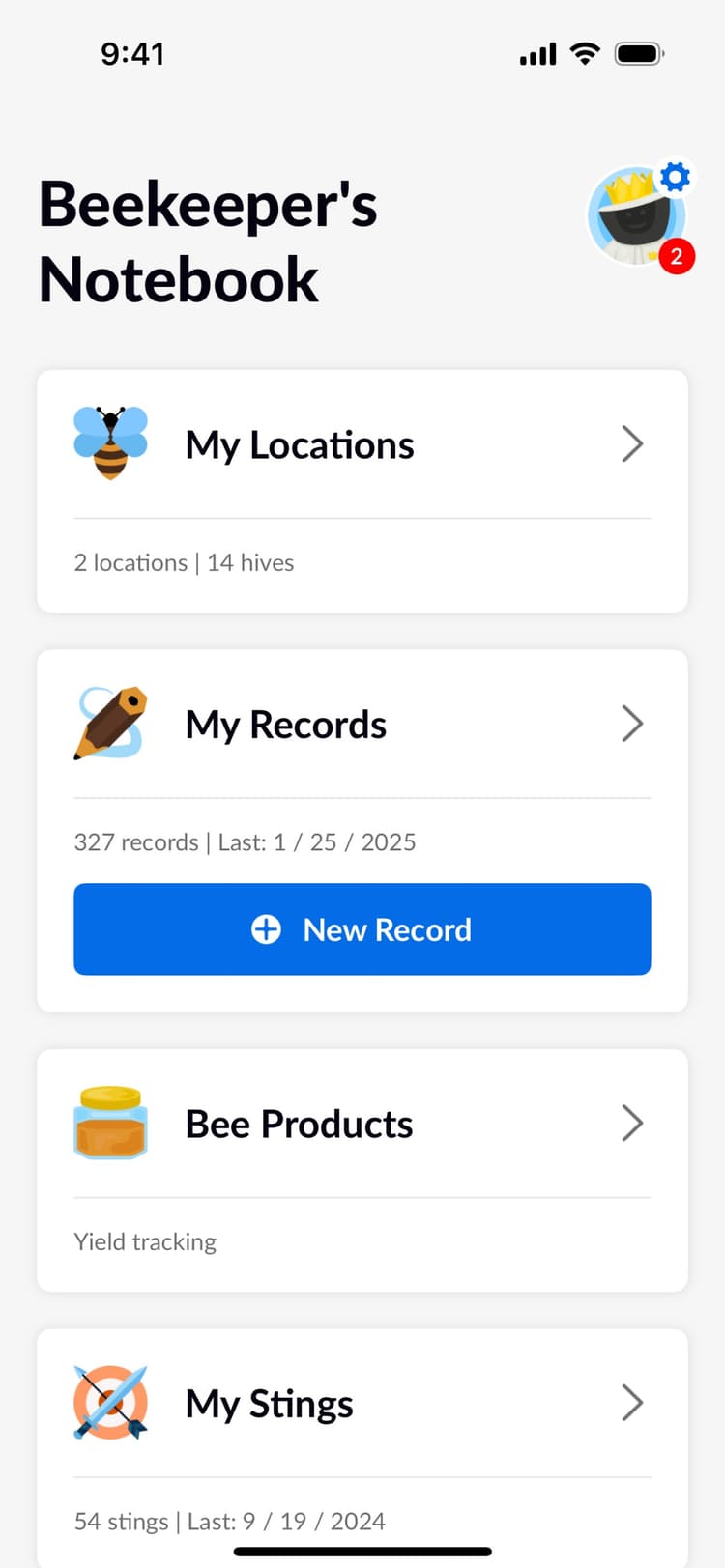
Task: Tap the plus icon inside New Record button
Action: (x=266, y=929)
